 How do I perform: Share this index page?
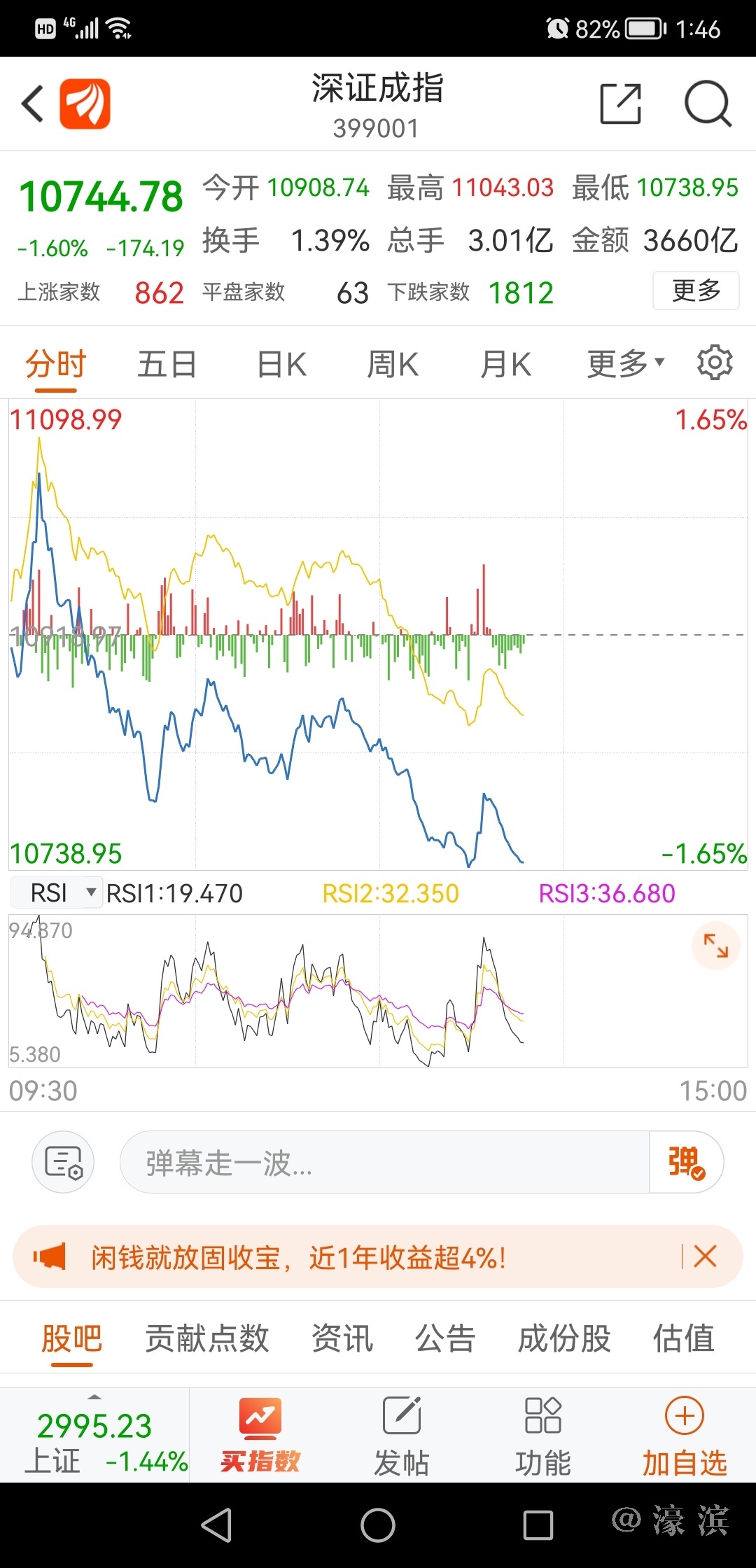[x=620, y=104]
